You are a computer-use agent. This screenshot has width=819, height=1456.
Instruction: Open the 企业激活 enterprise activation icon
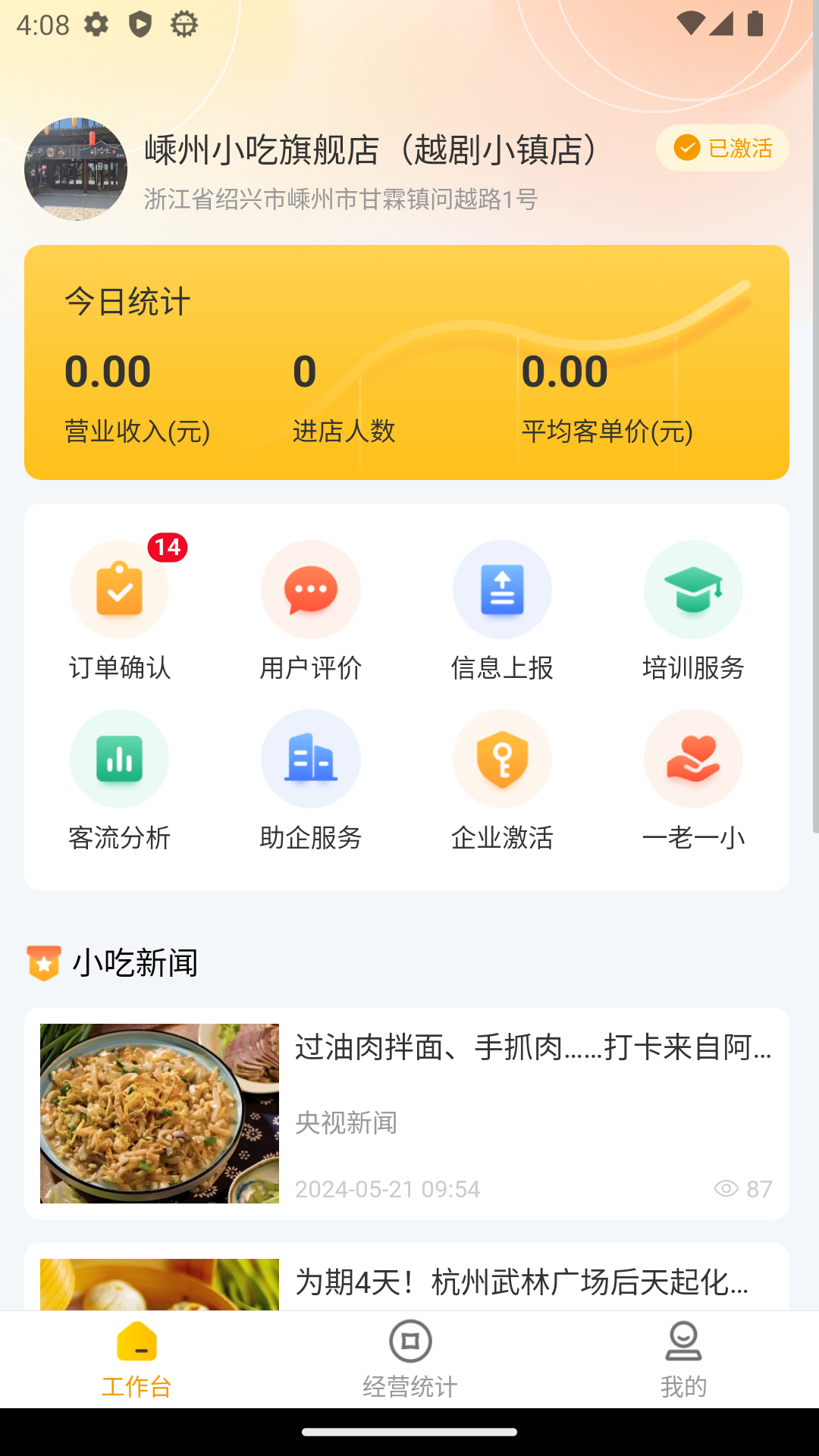tap(502, 758)
